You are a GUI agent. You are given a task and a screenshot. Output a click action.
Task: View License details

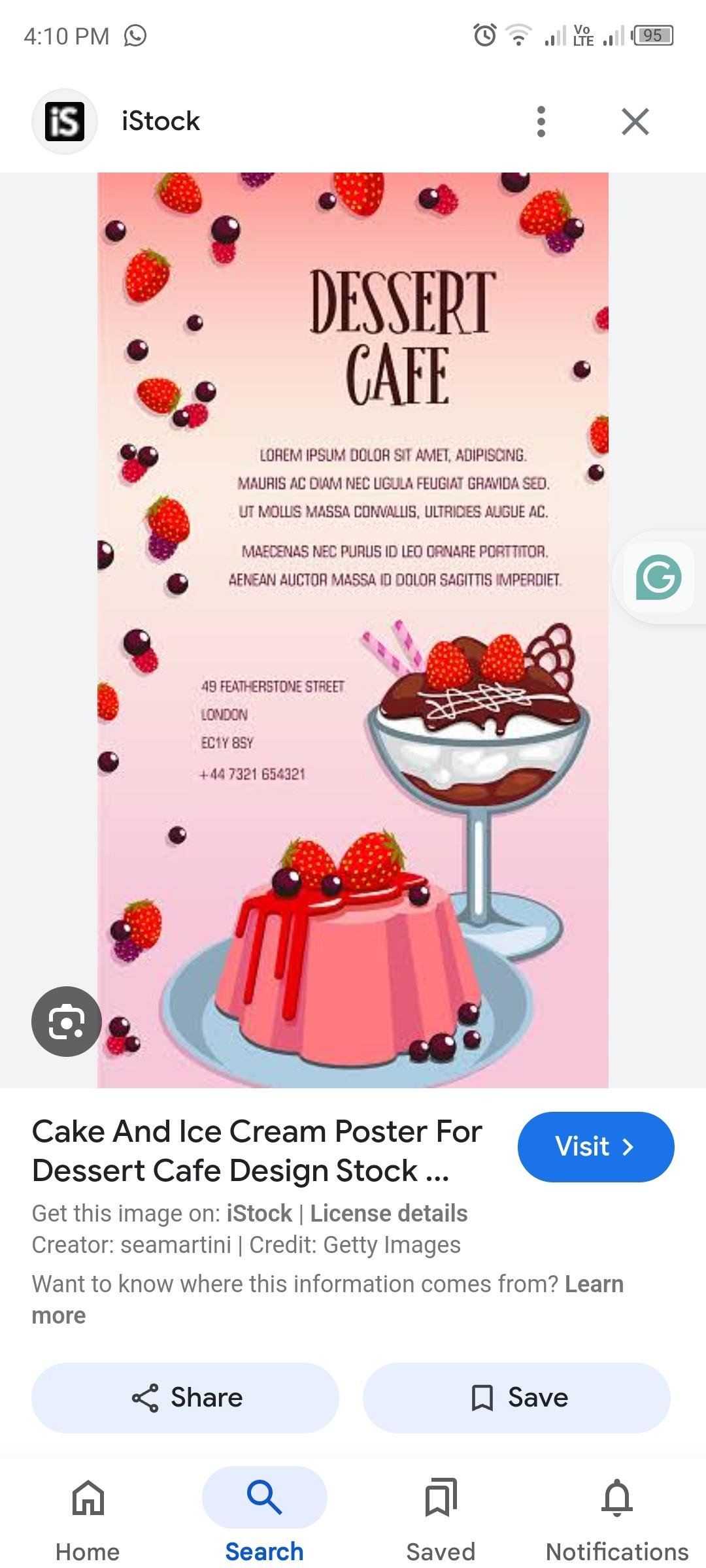(x=388, y=1213)
